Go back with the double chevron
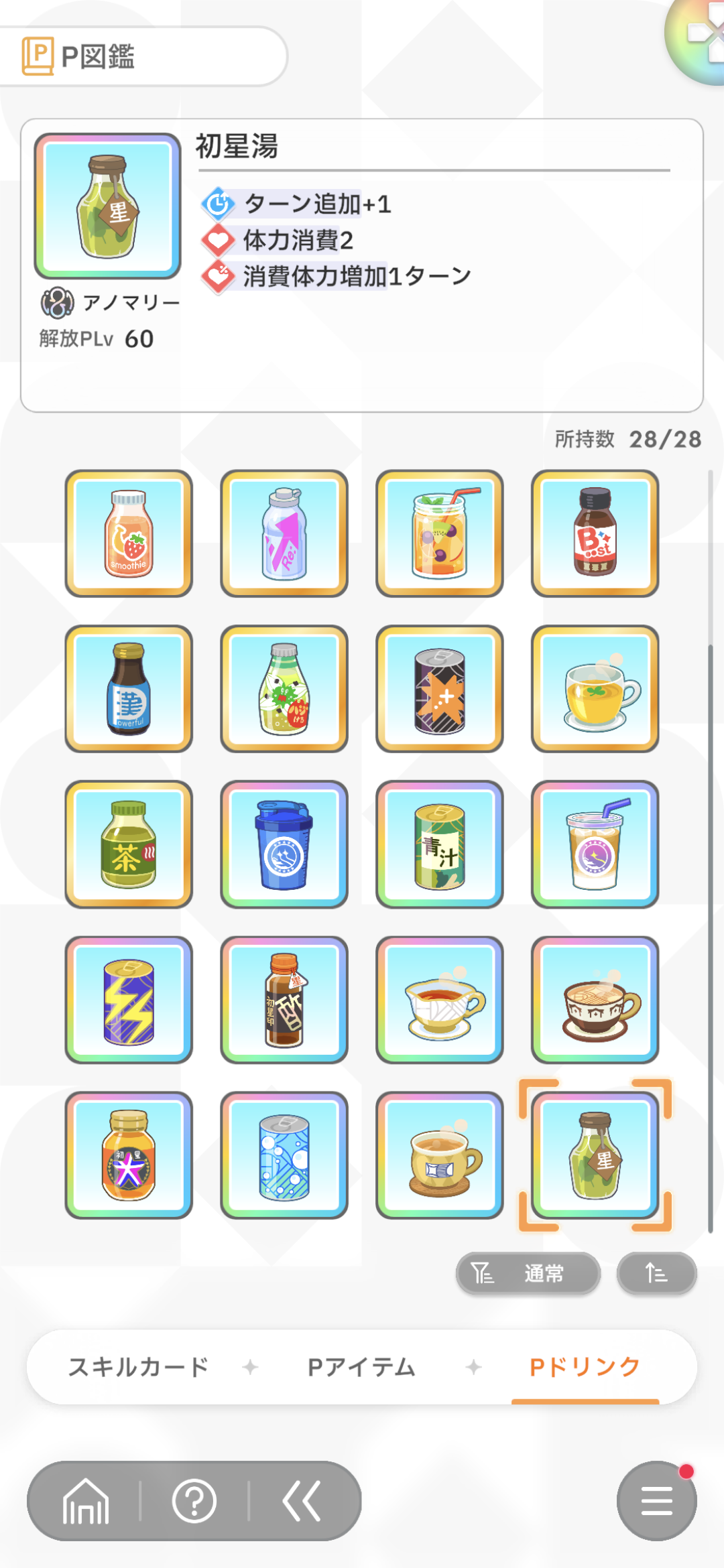The width and height of the screenshot is (724, 1568). [x=302, y=1501]
